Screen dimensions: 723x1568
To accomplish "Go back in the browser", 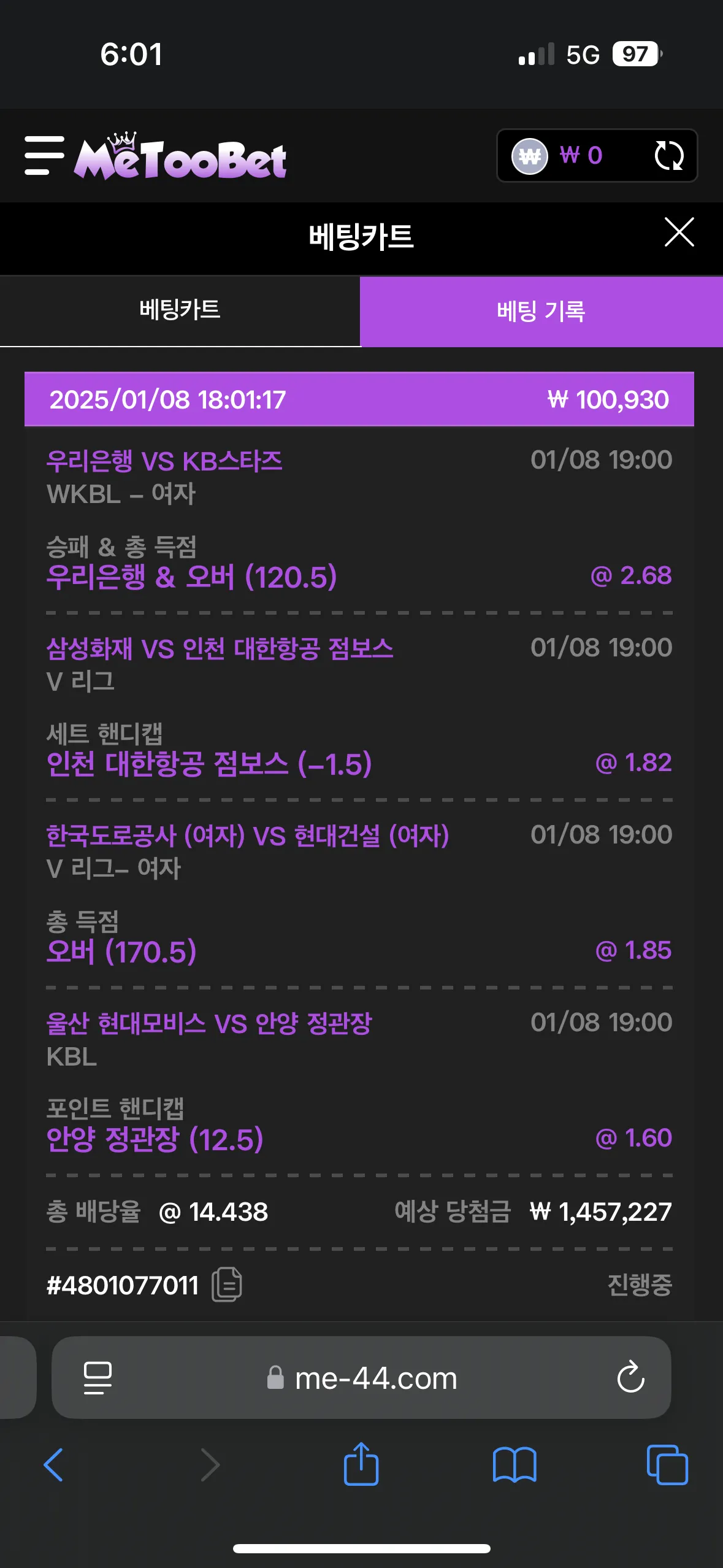I will (x=53, y=1464).
